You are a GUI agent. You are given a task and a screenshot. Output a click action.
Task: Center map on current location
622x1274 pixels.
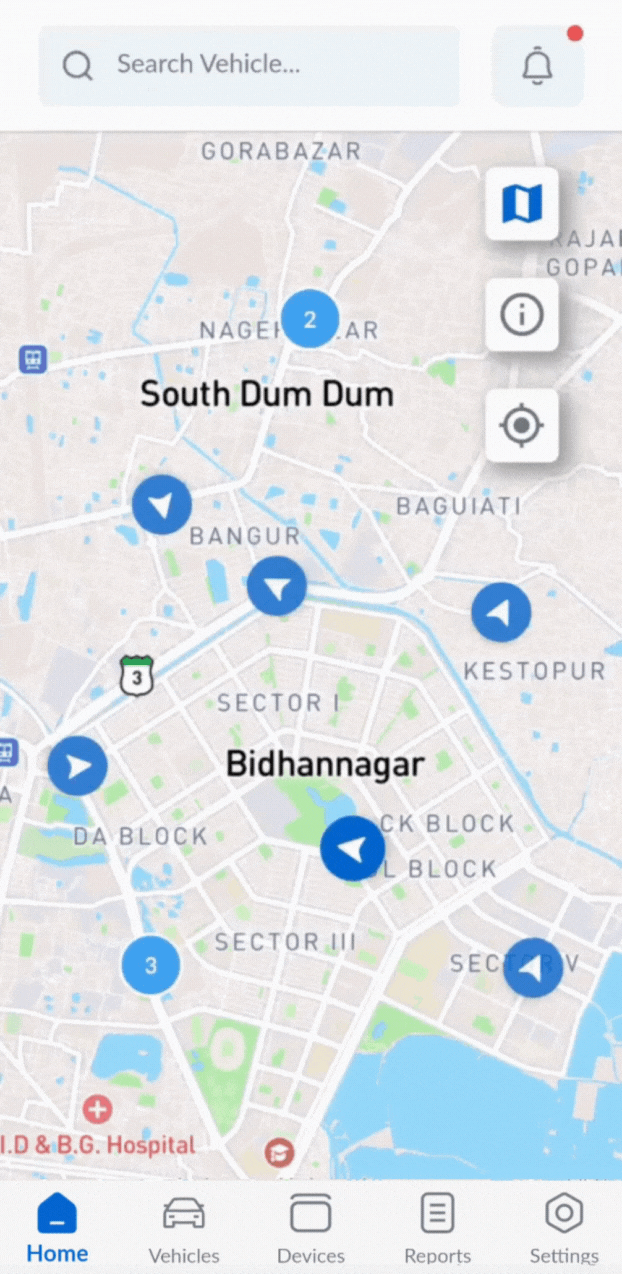point(521,426)
